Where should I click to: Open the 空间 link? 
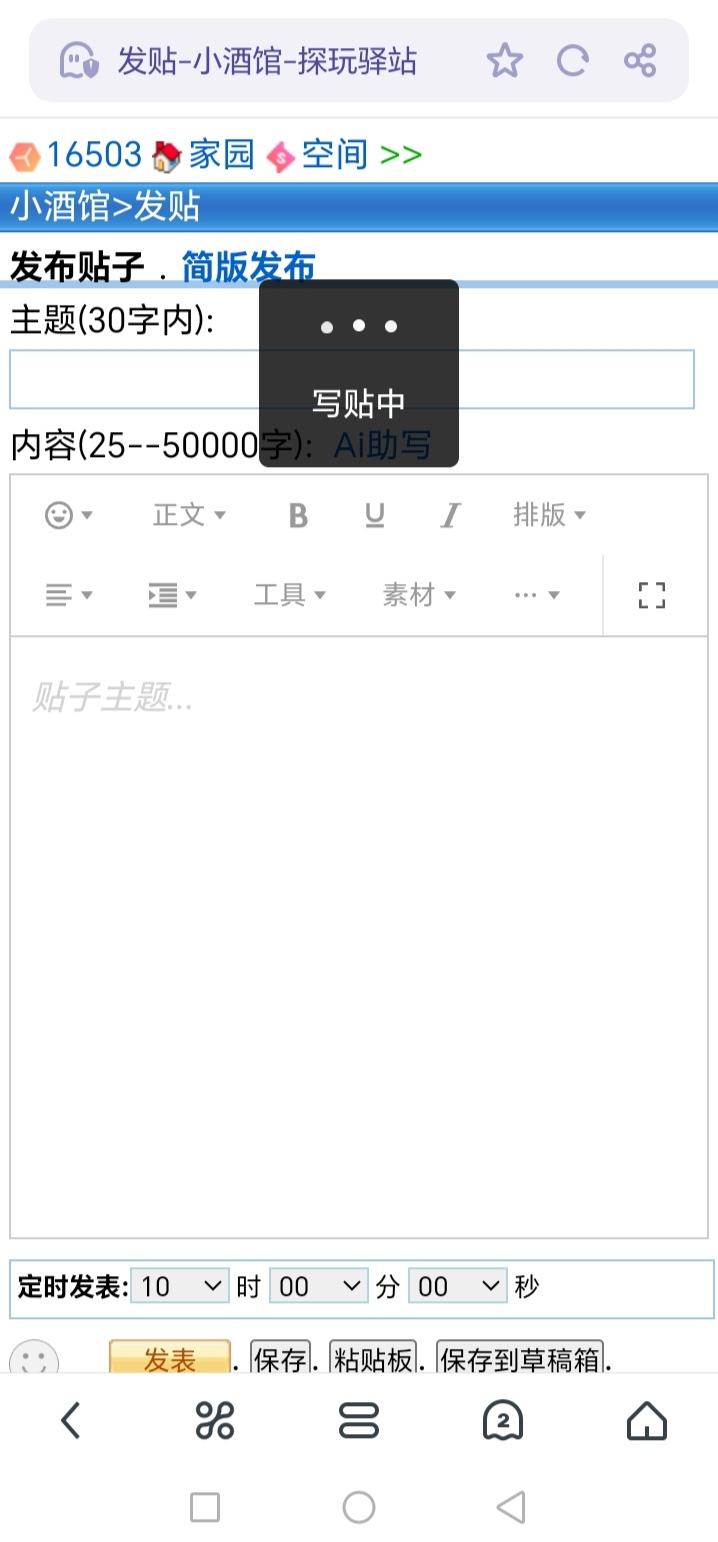pyautogui.click(x=334, y=155)
